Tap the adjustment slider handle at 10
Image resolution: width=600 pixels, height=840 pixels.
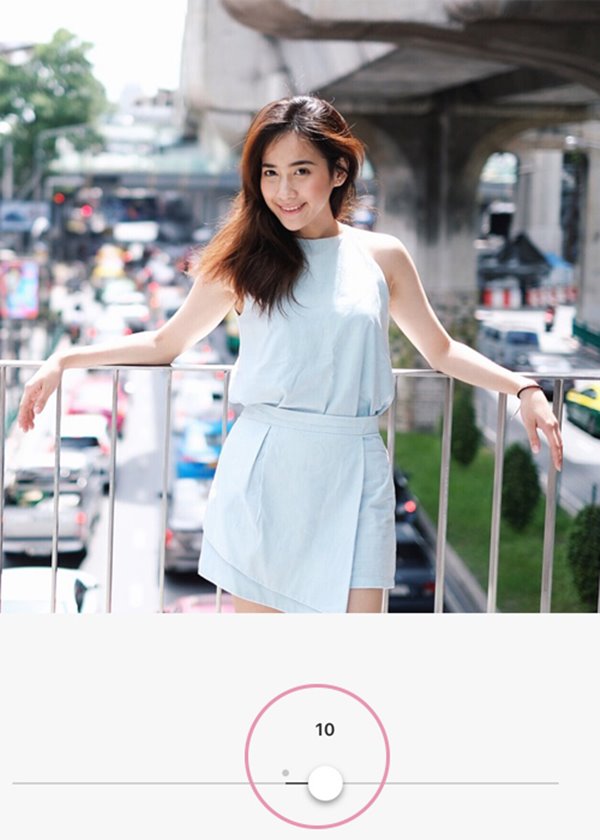(325, 783)
